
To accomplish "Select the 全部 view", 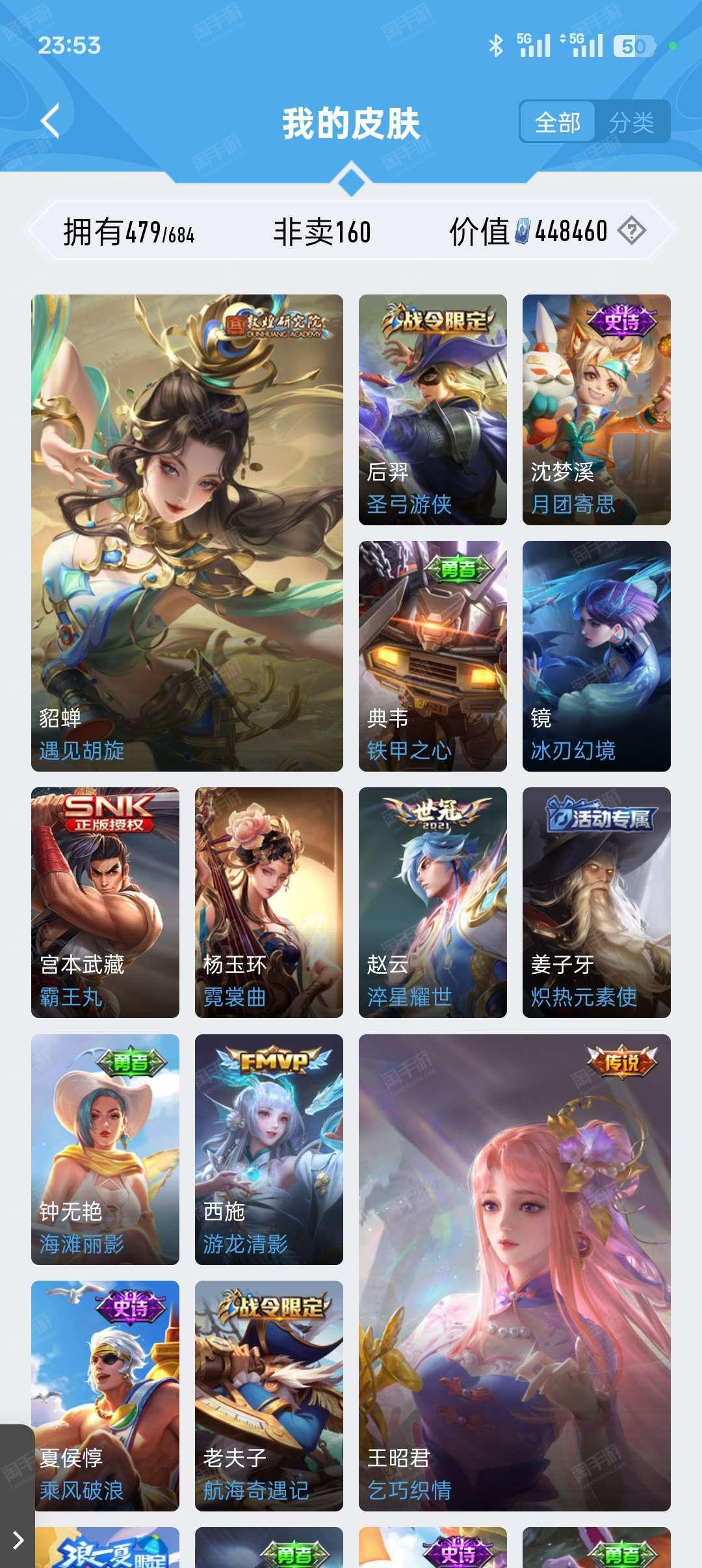I will [x=558, y=122].
